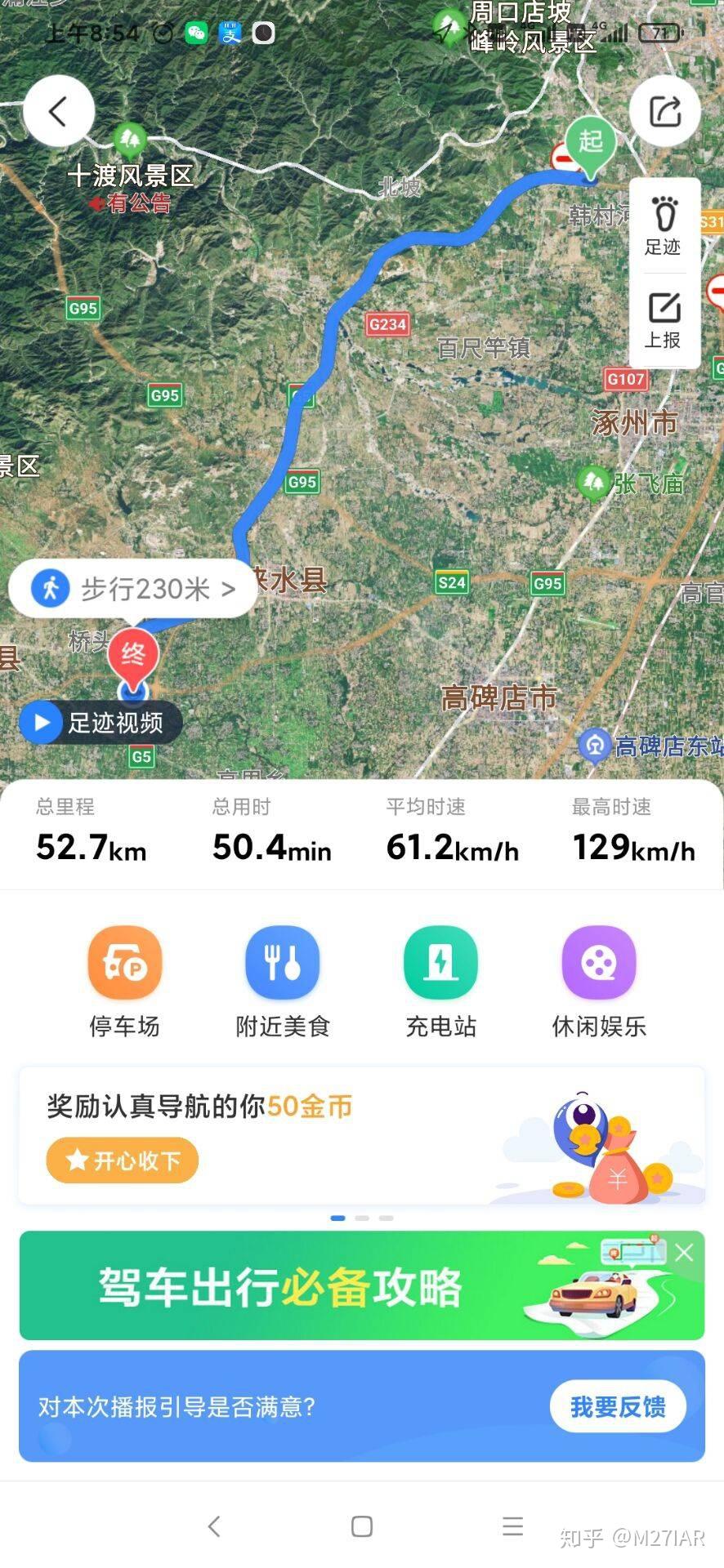Claim coins with 开心收下 button
Viewport: 724px width, 1568px height.
coord(123,1160)
